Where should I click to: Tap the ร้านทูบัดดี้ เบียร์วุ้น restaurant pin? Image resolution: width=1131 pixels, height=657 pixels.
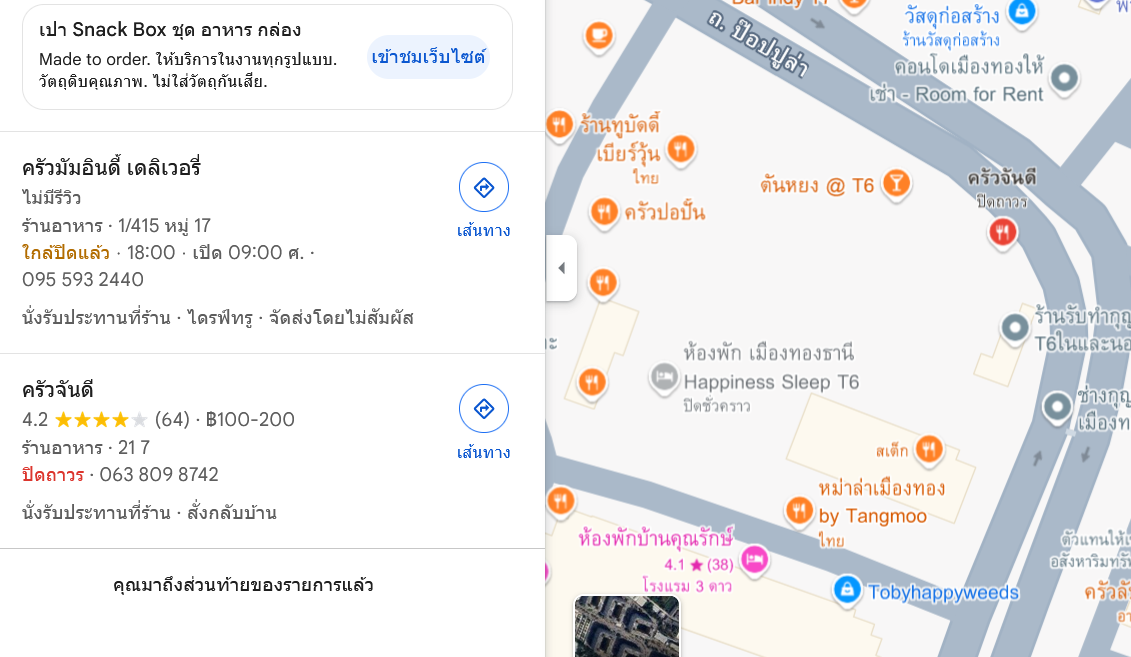[681, 149]
